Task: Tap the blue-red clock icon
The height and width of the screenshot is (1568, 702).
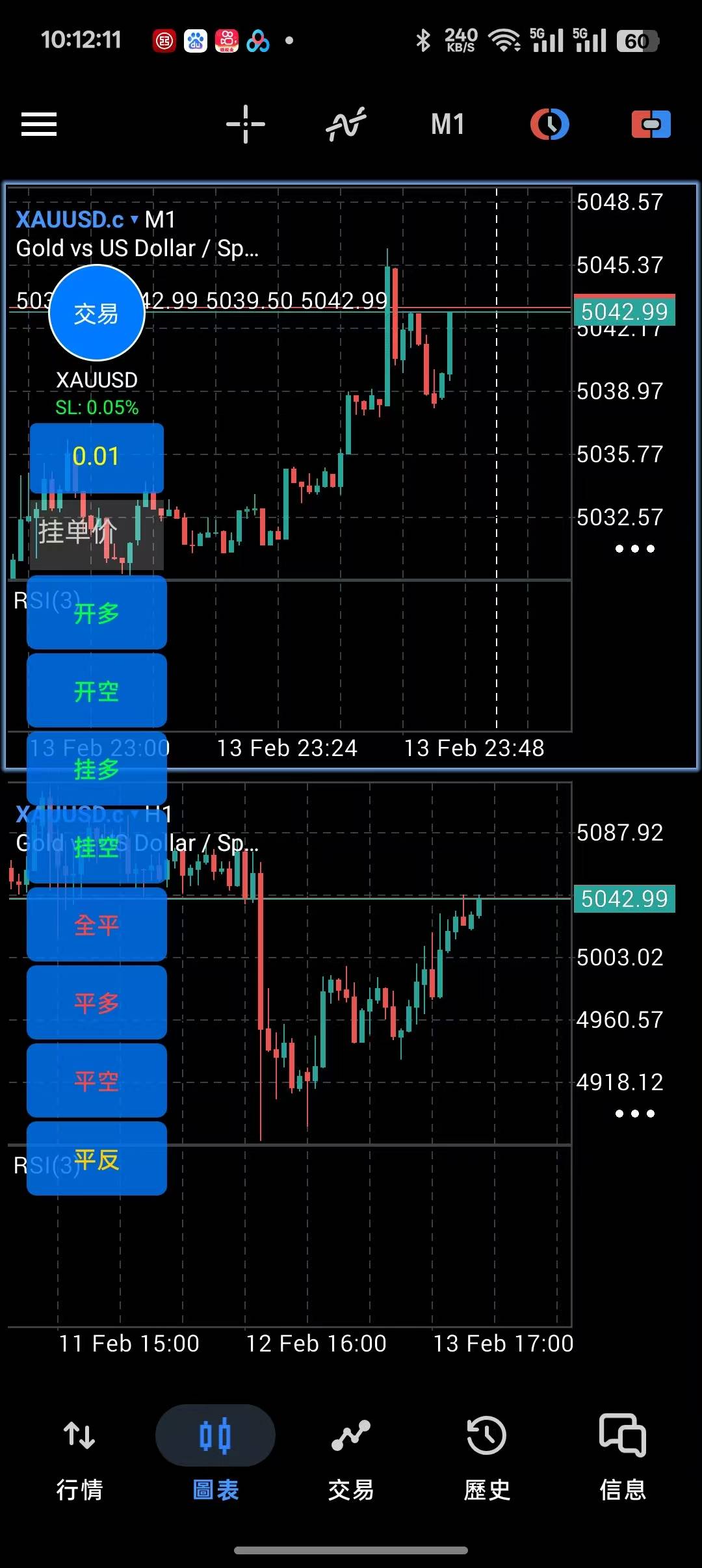Action: (550, 124)
